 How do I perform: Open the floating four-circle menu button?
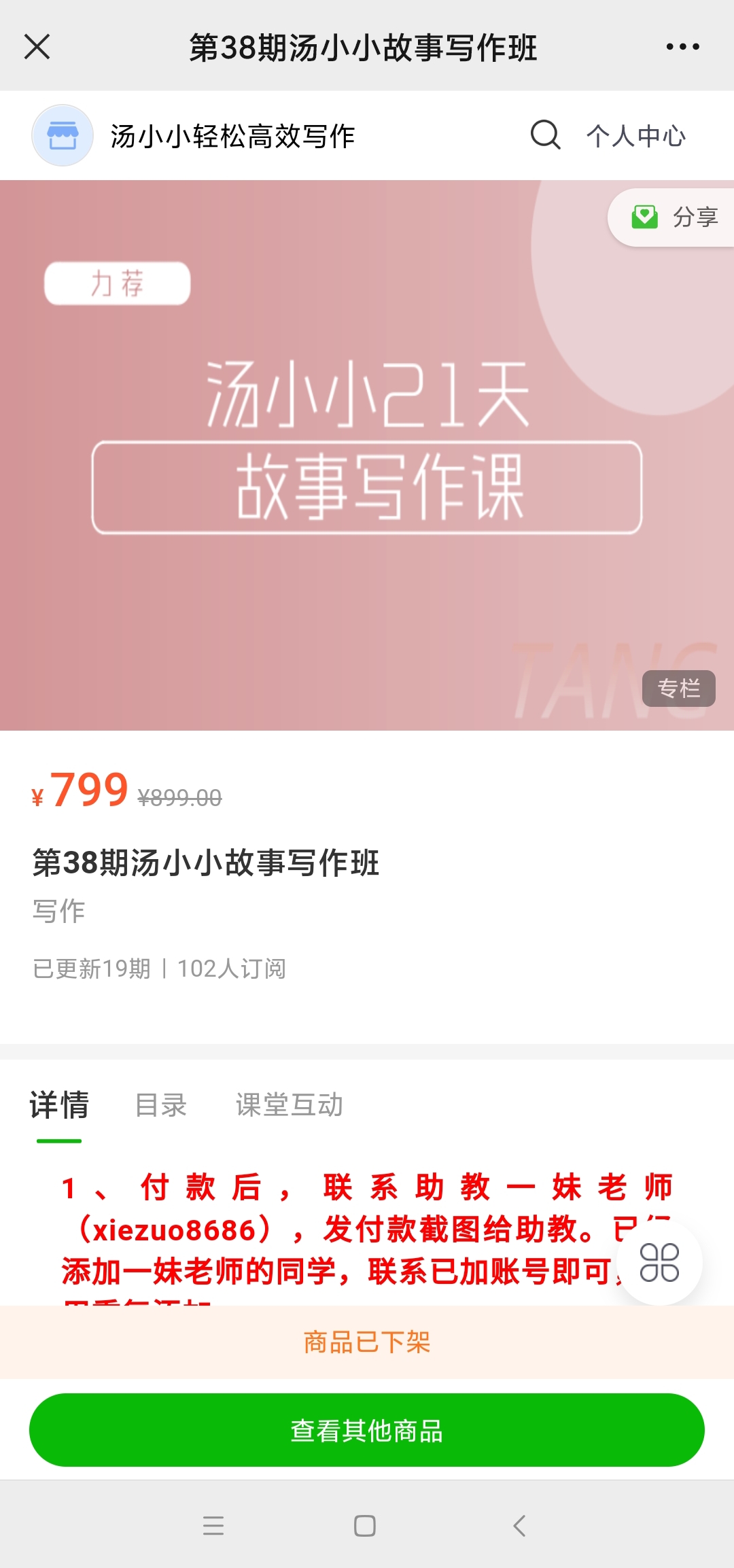pyautogui.click(x=659, y=1262)
